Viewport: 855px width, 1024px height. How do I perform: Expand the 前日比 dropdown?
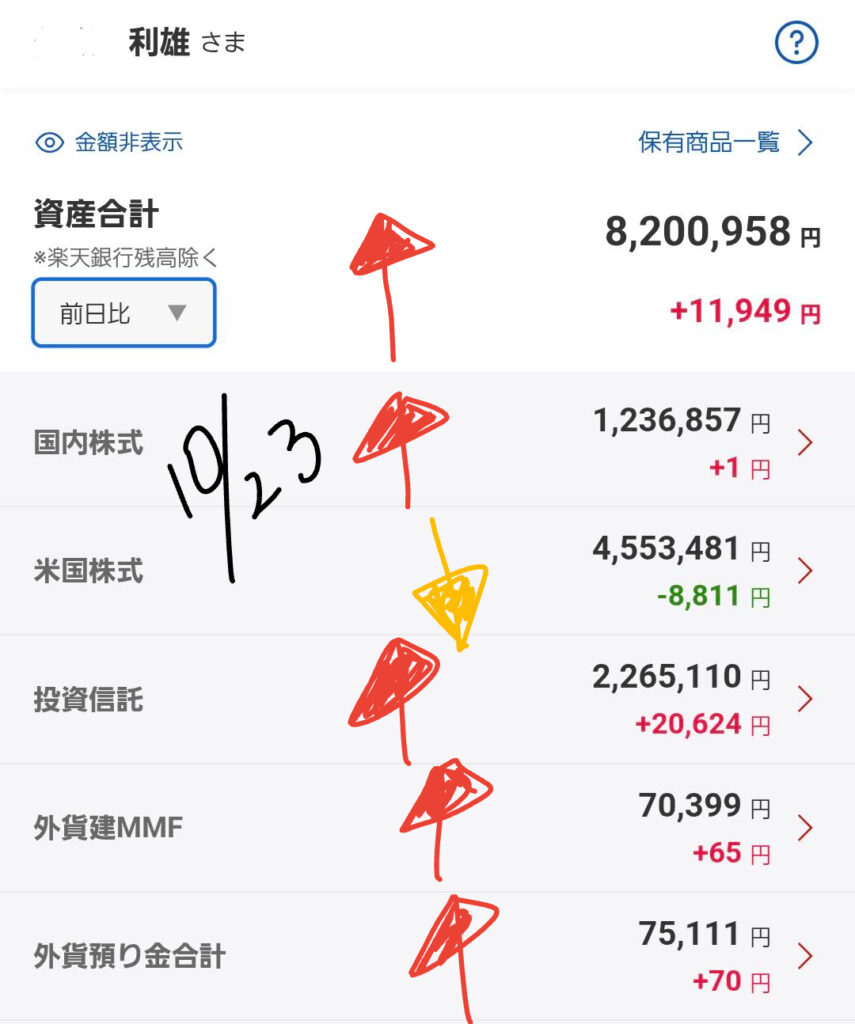pos(124,313)
